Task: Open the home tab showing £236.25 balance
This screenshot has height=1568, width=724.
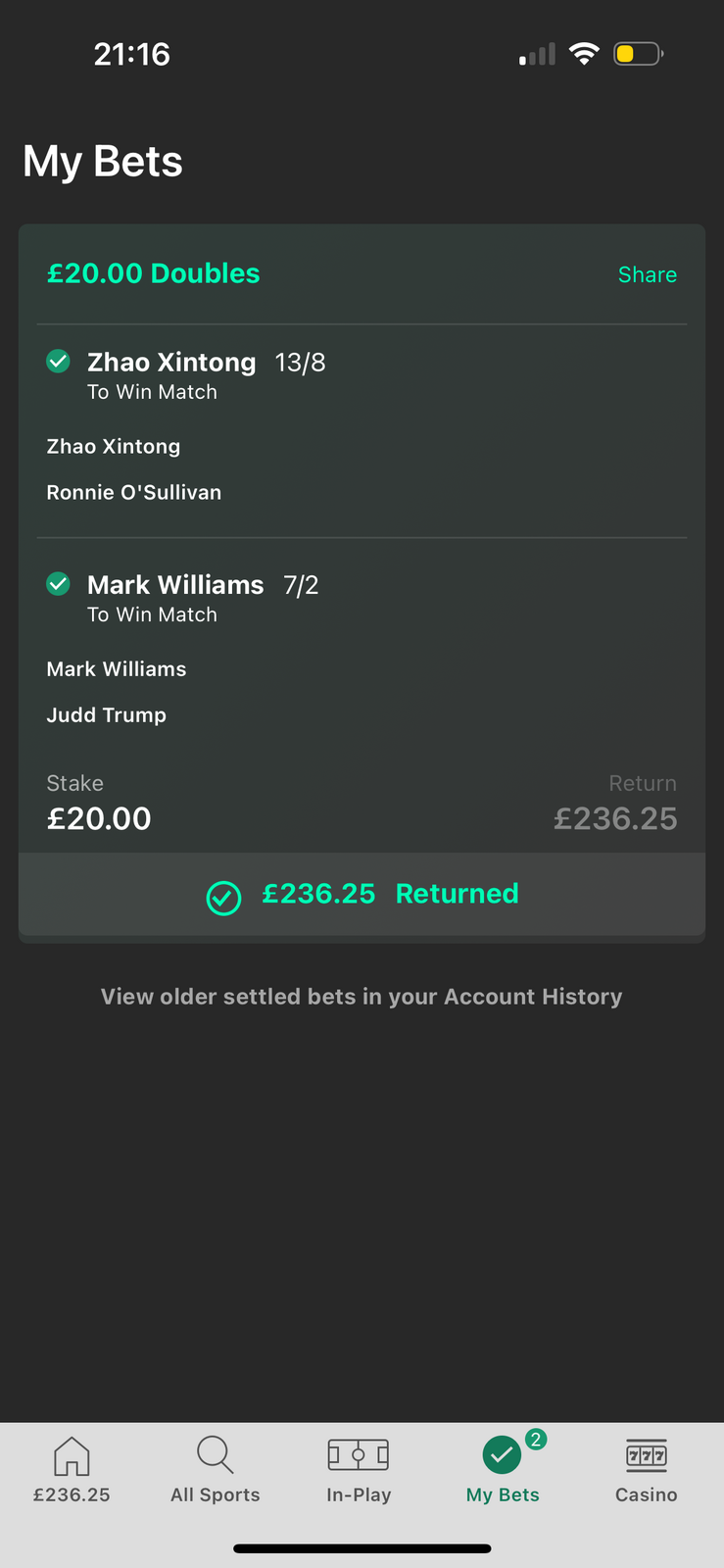Action: pos(72,1469)
